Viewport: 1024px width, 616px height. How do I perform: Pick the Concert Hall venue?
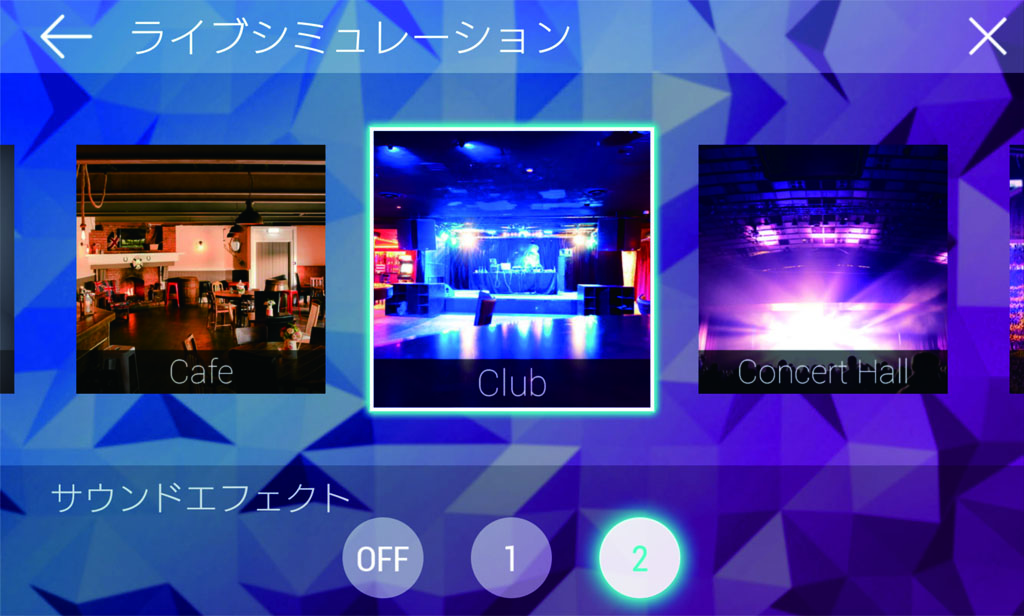click(x=822, y=268)
